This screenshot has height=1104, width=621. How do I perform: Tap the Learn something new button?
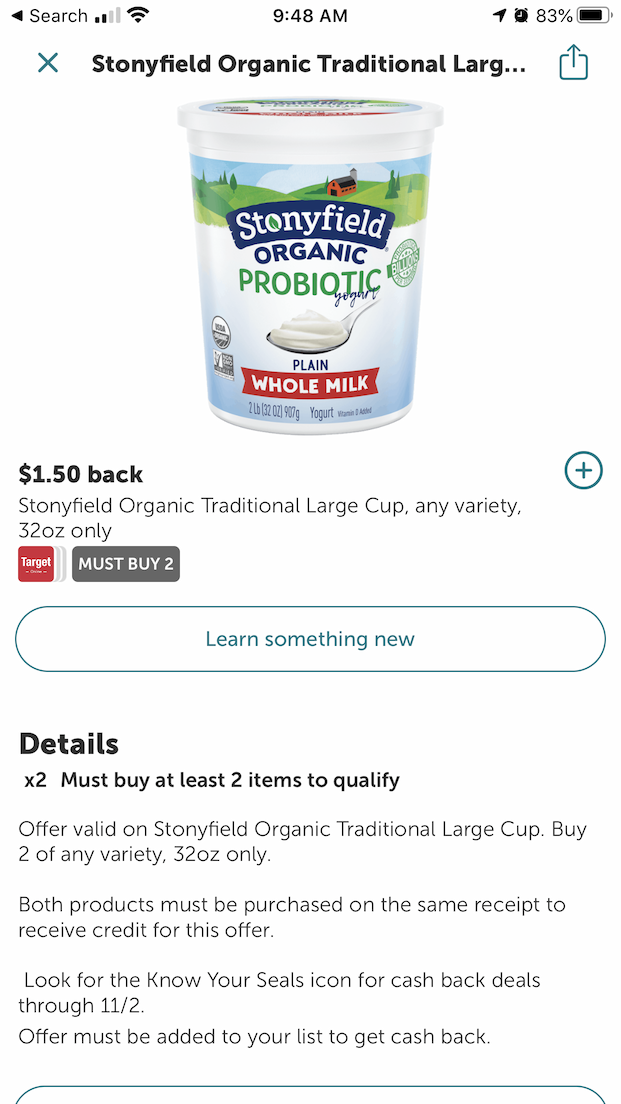tap(310, 639)
